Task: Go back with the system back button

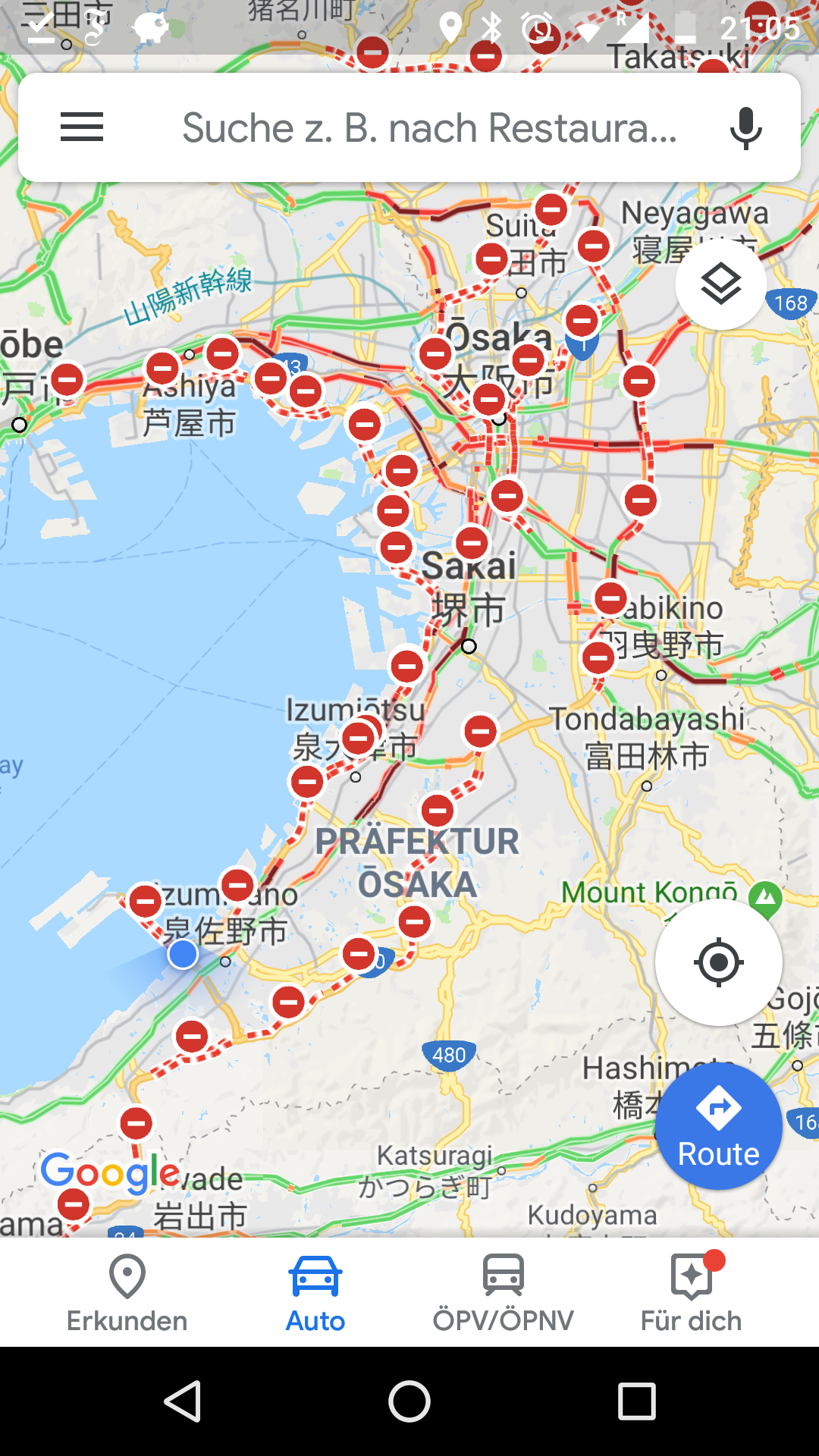Action: coord(182,1401)
